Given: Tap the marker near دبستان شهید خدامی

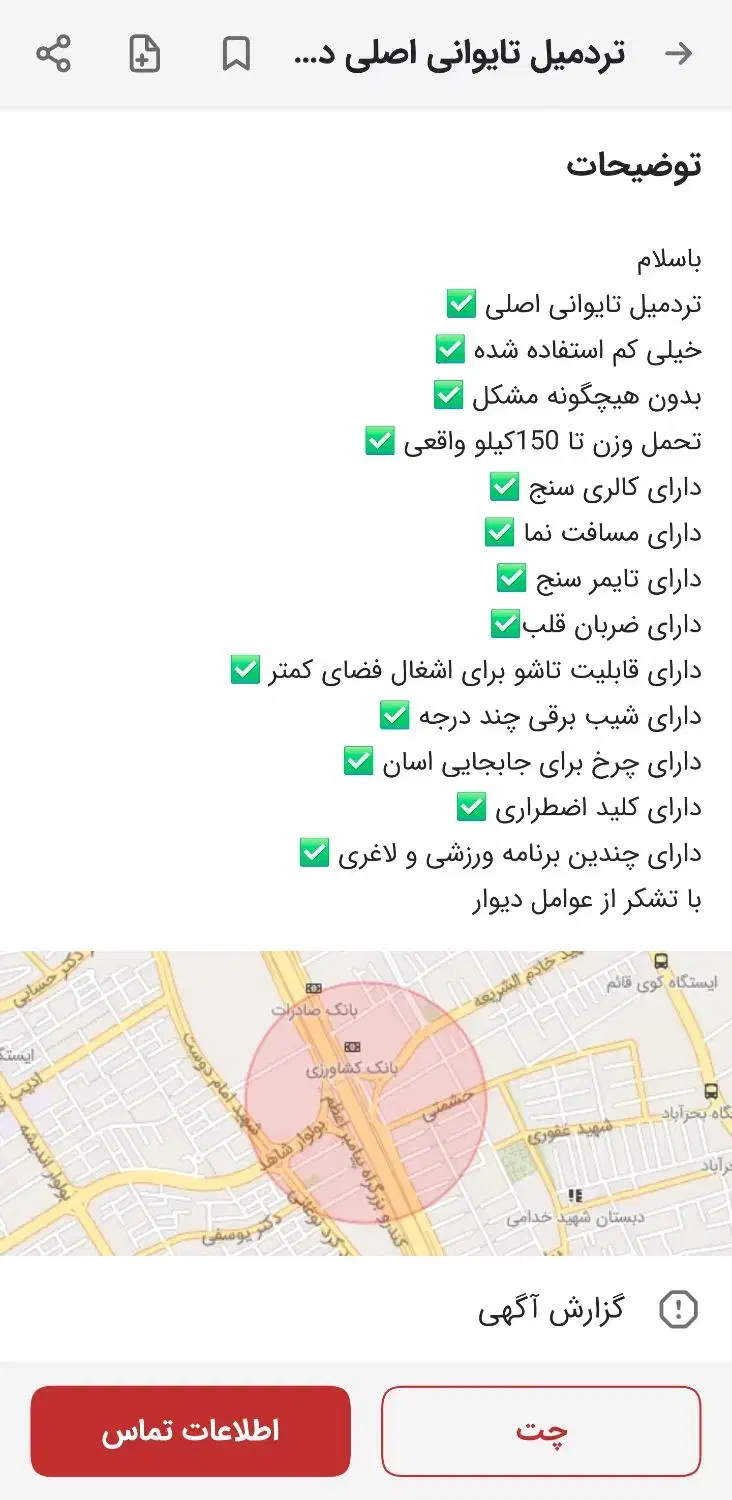Looking at the screenshot, I should [575, 1193].
